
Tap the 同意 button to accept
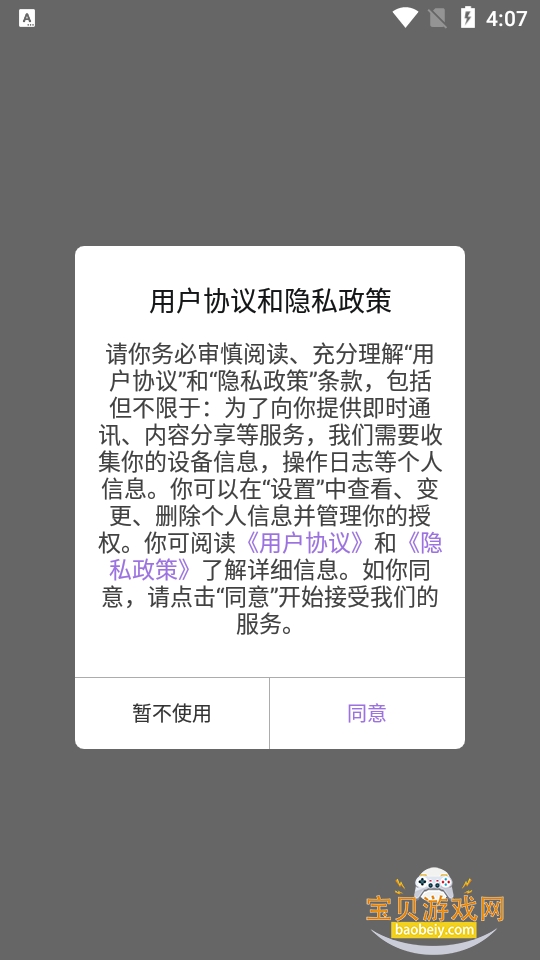point(367,713)
